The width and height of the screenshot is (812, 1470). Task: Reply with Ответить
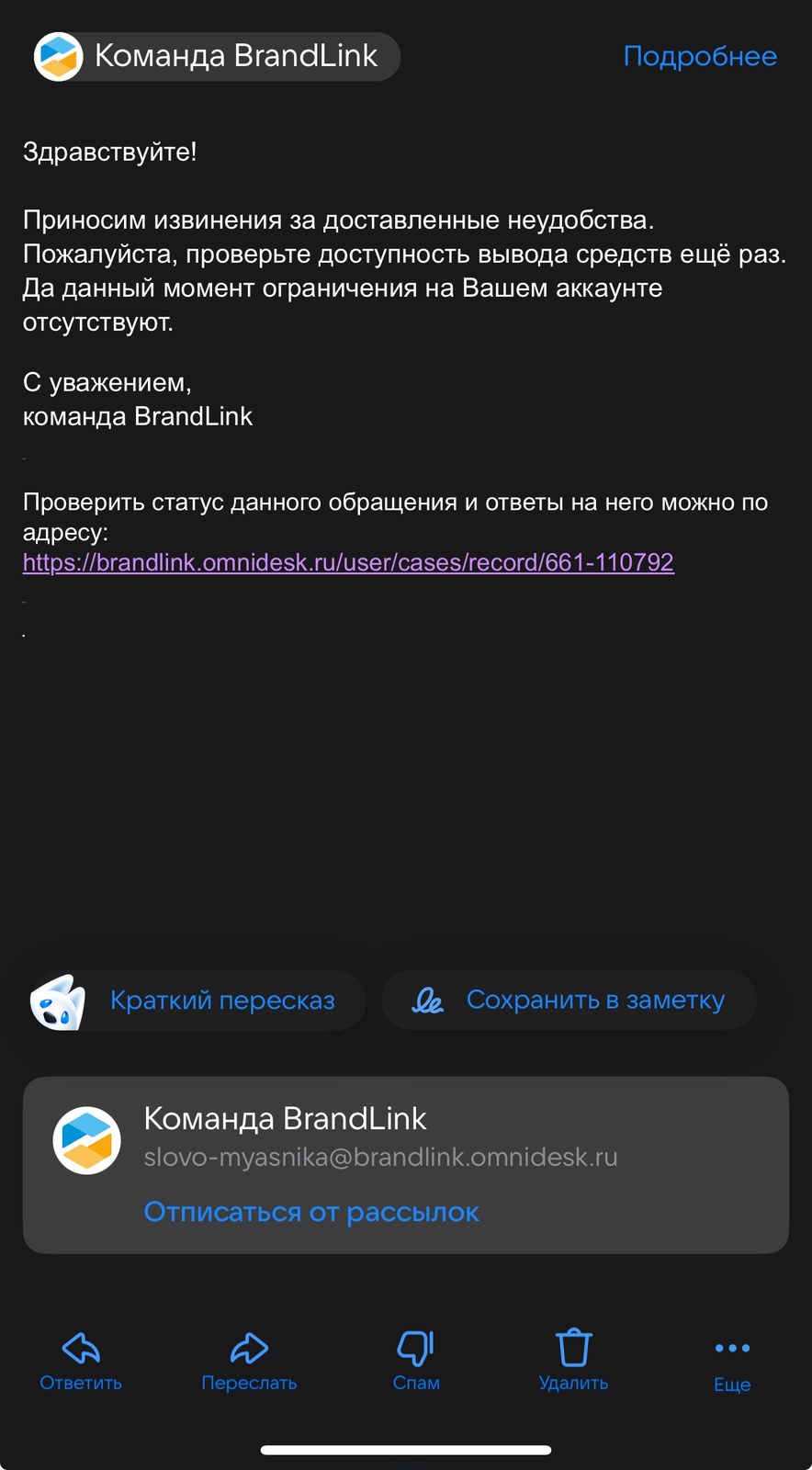coord(81,1362)
